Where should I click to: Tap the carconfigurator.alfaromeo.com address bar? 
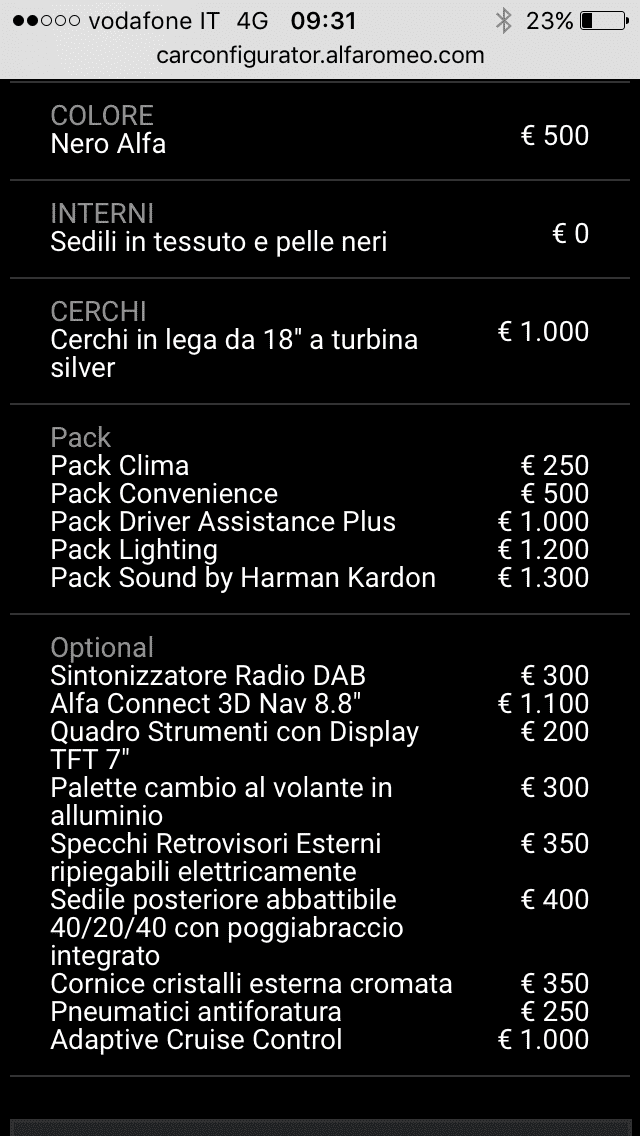320,56
